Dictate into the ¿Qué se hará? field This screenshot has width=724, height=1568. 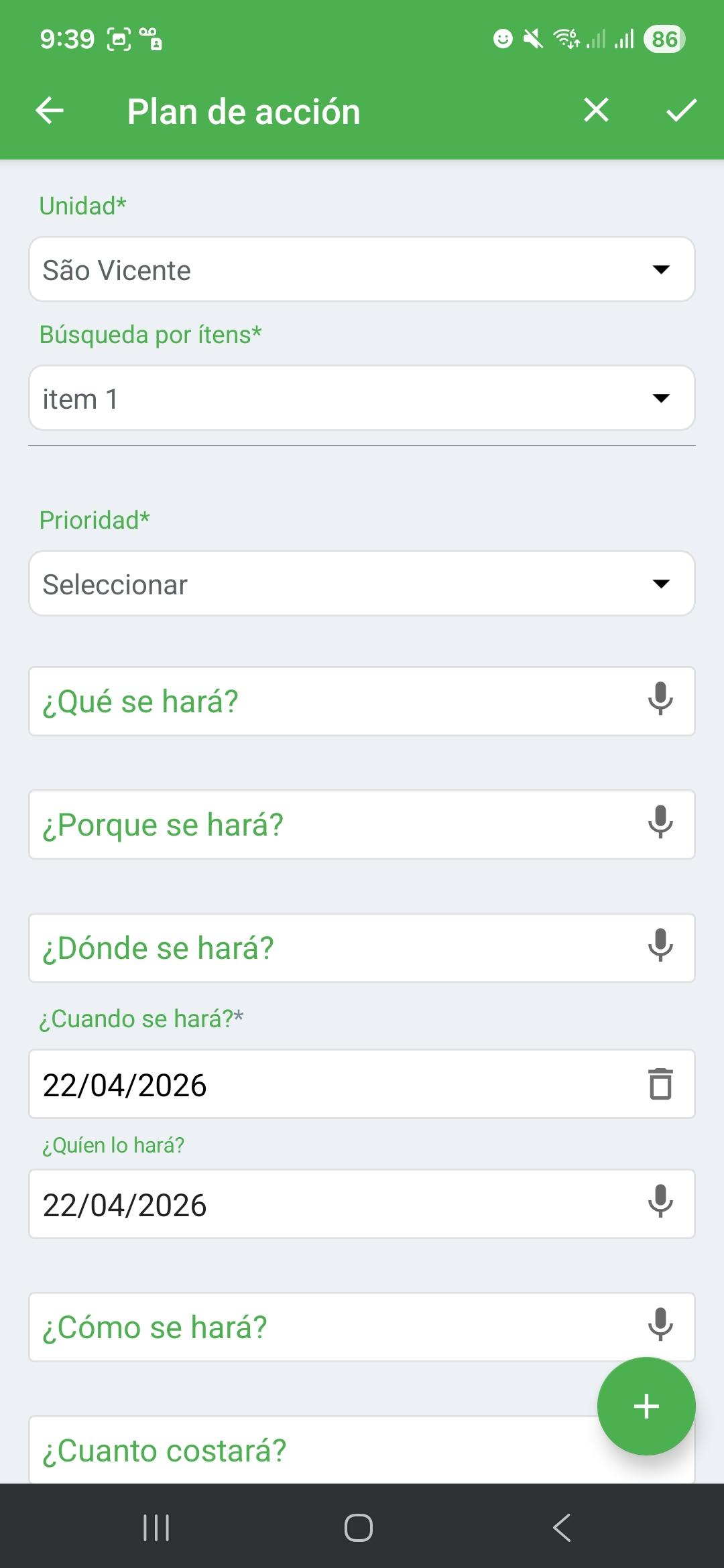point(660,699)
